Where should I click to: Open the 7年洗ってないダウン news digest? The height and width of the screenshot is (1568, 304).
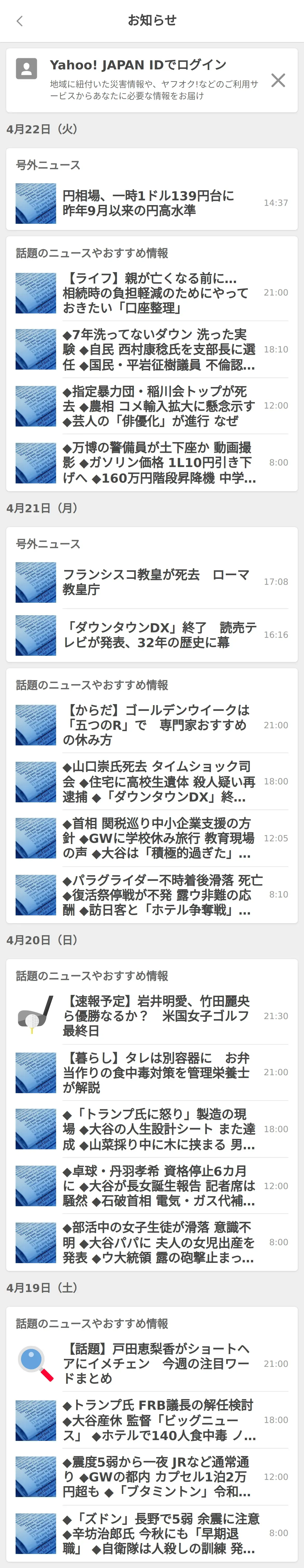click(152, 349)
